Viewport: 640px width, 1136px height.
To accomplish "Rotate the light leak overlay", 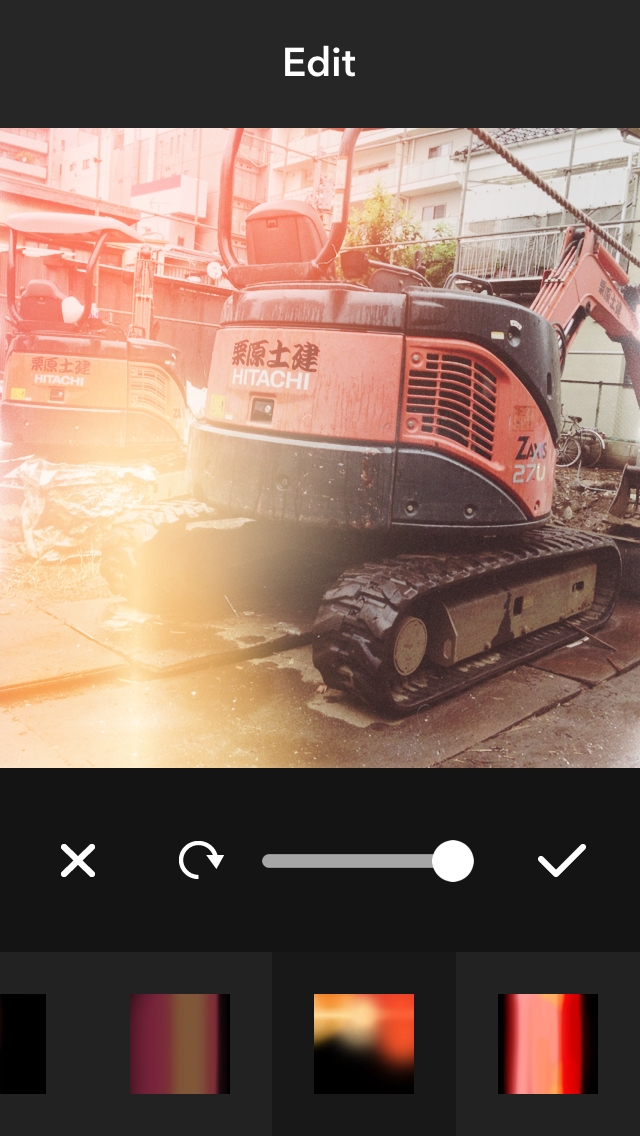I will (x=200, y=860).
